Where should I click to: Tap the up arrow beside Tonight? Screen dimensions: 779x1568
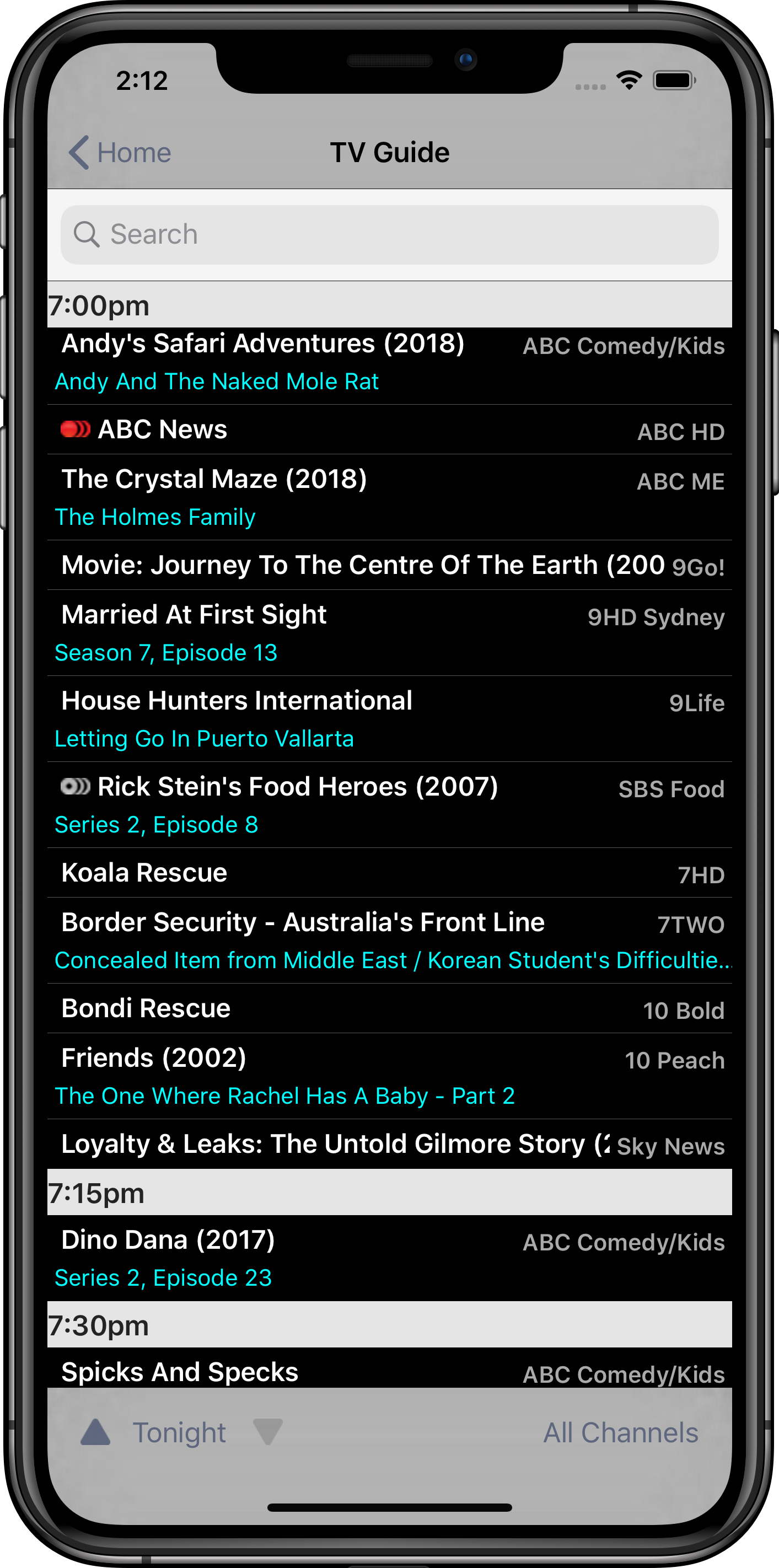[95, 1432]
